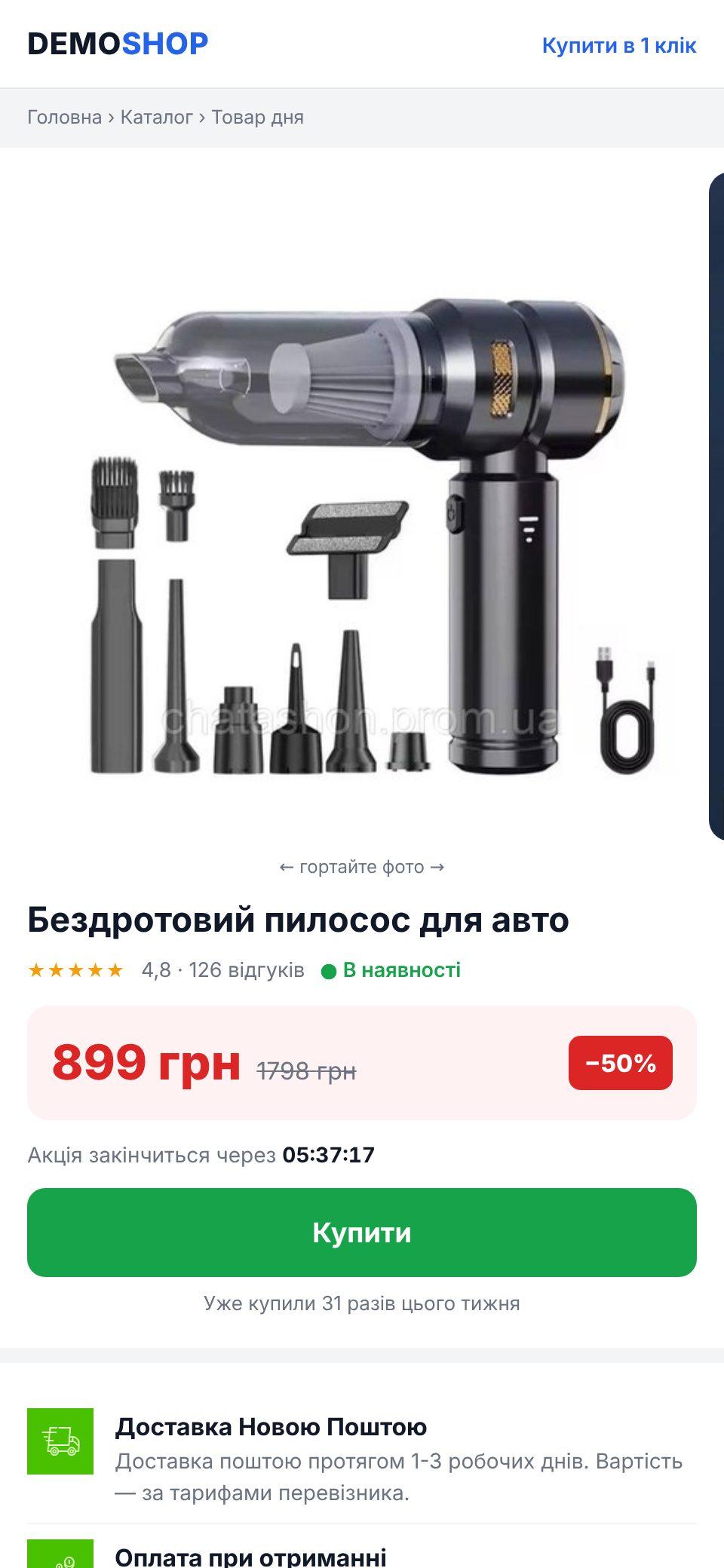724x1568 pixels.
Task: Tap the green Купити button
Action: point(362,1233)
